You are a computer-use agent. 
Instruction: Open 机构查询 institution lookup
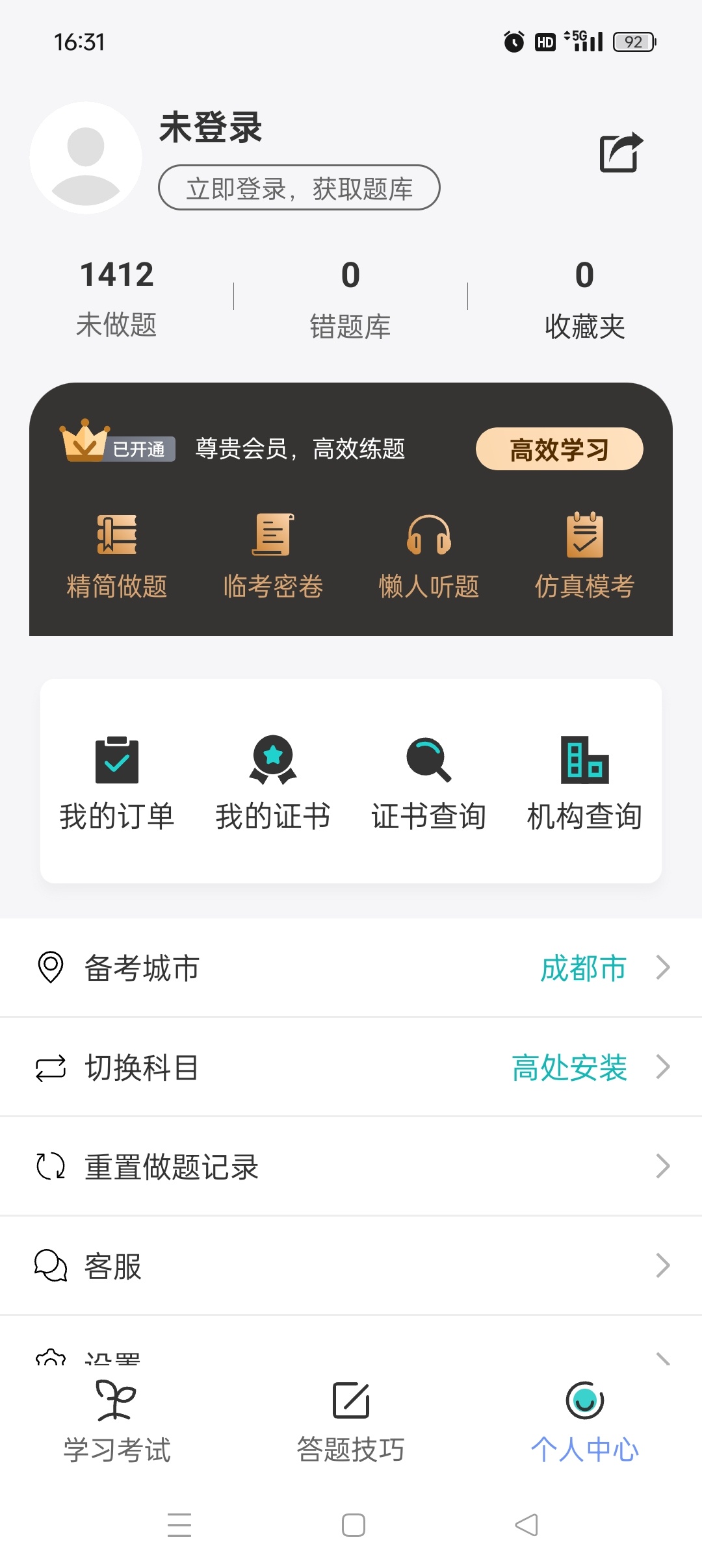click(x=584, y=783)
